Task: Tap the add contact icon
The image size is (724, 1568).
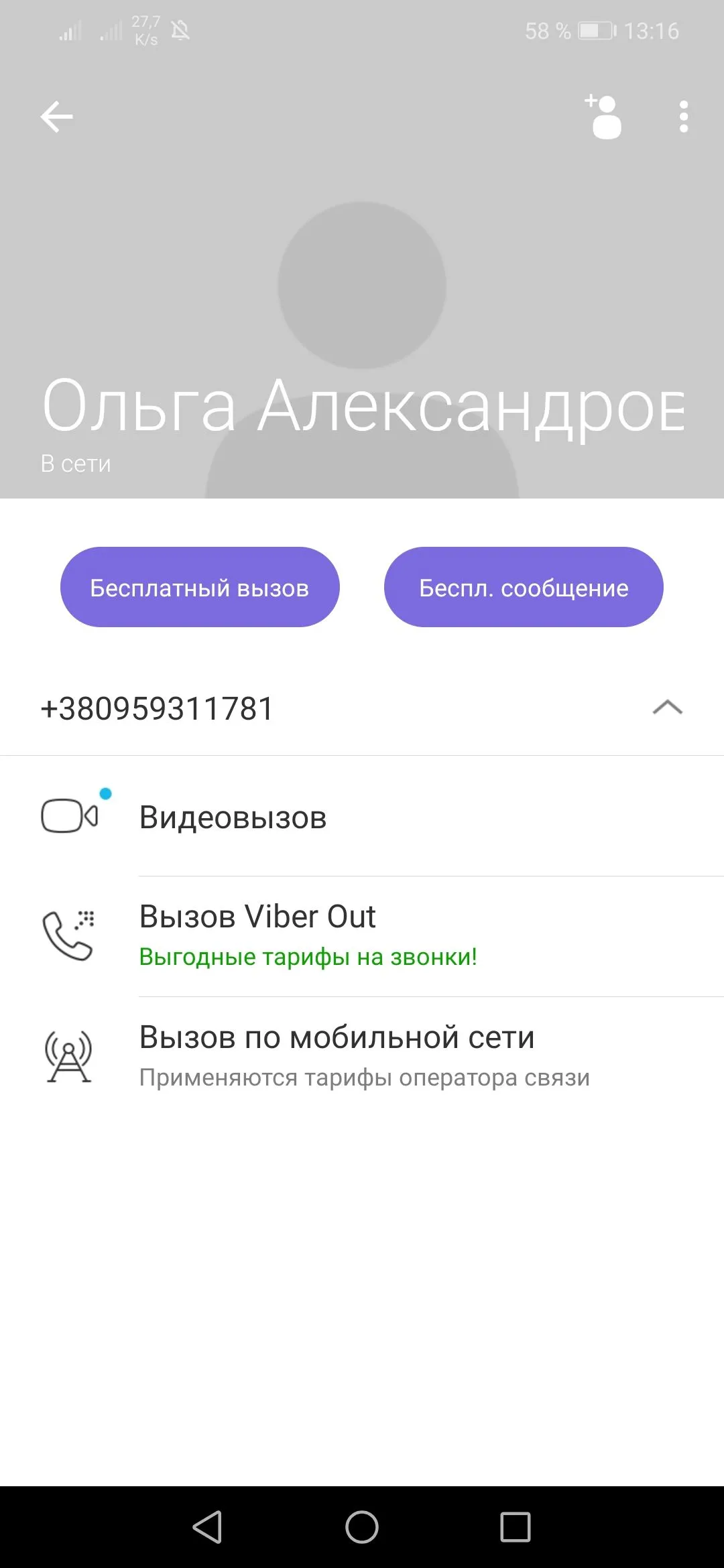Action: tap(604, 117)
